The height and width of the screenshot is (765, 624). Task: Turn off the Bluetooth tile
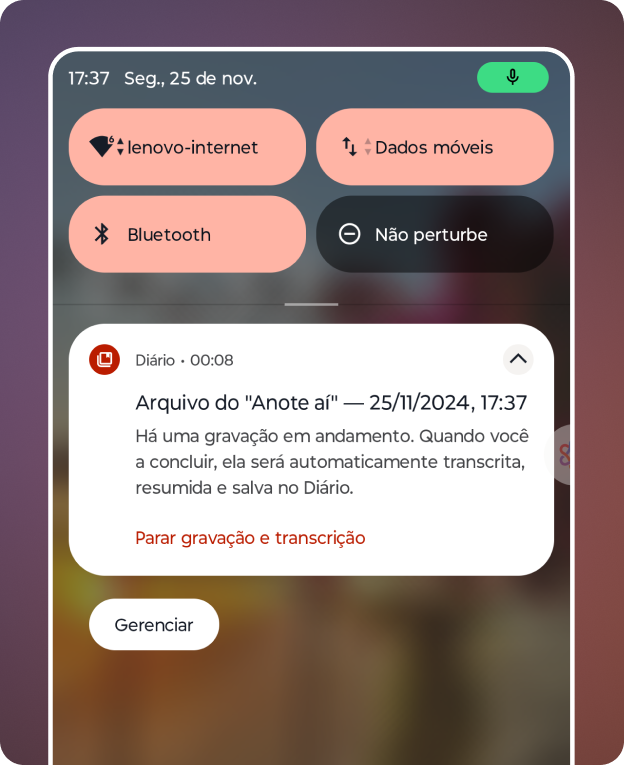point(187,234)
